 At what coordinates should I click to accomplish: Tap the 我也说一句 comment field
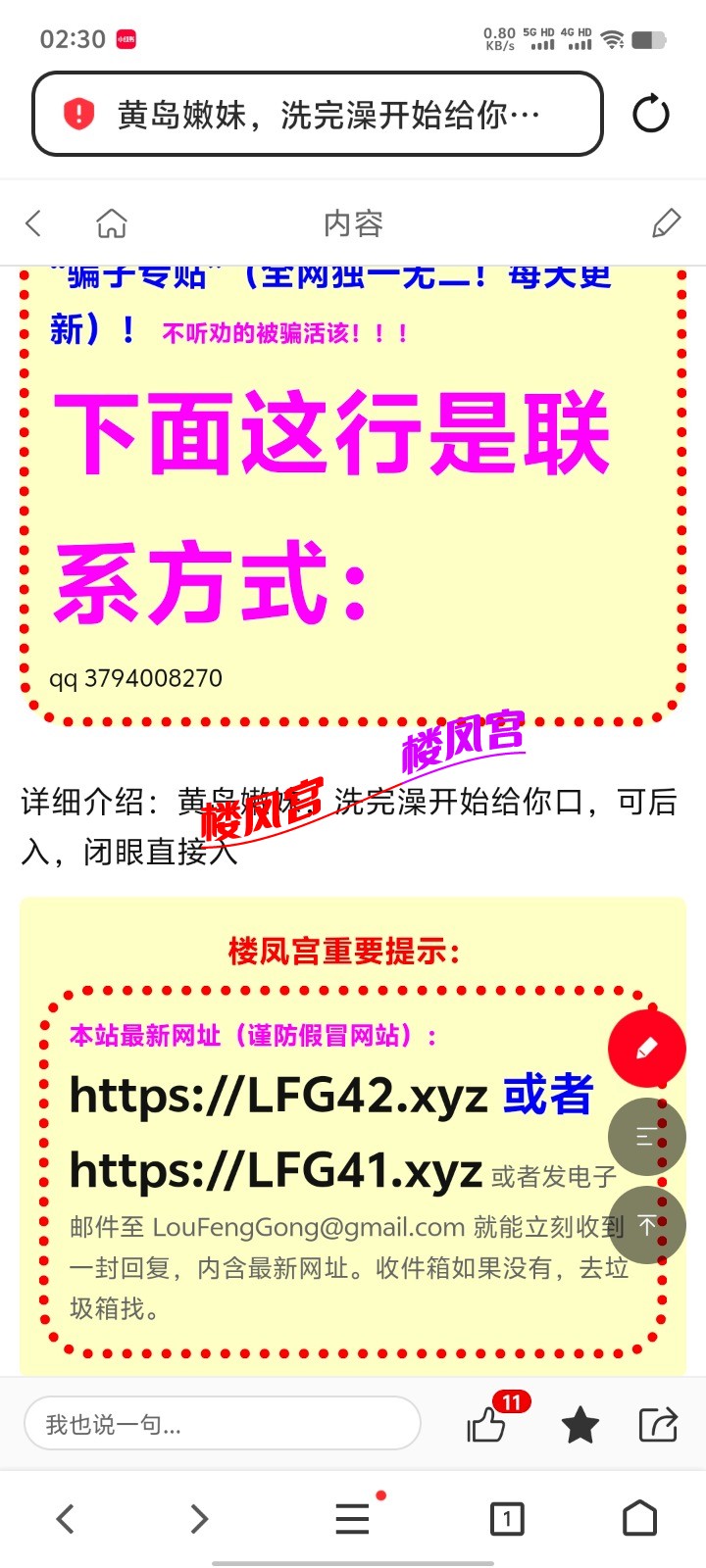point(223,1424)
